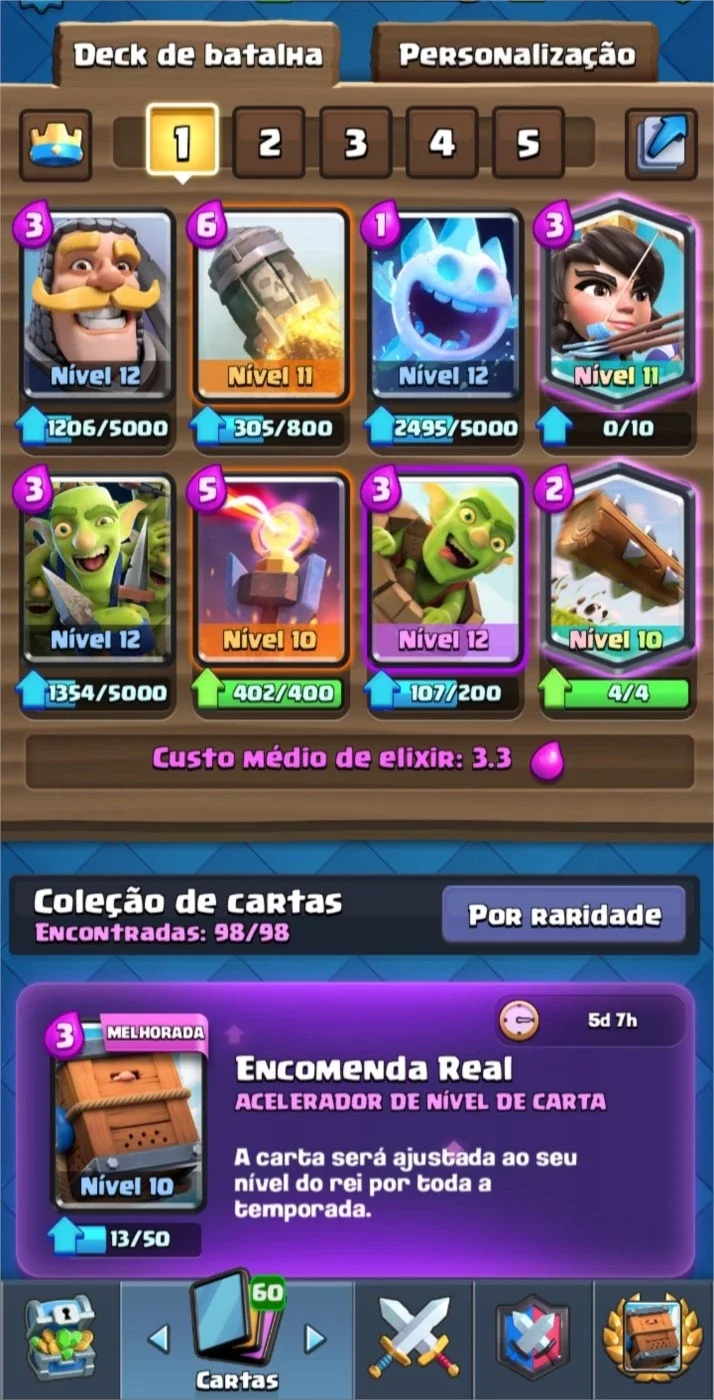Select deck slot 3
714x1400 pixels.
[355, 143]
